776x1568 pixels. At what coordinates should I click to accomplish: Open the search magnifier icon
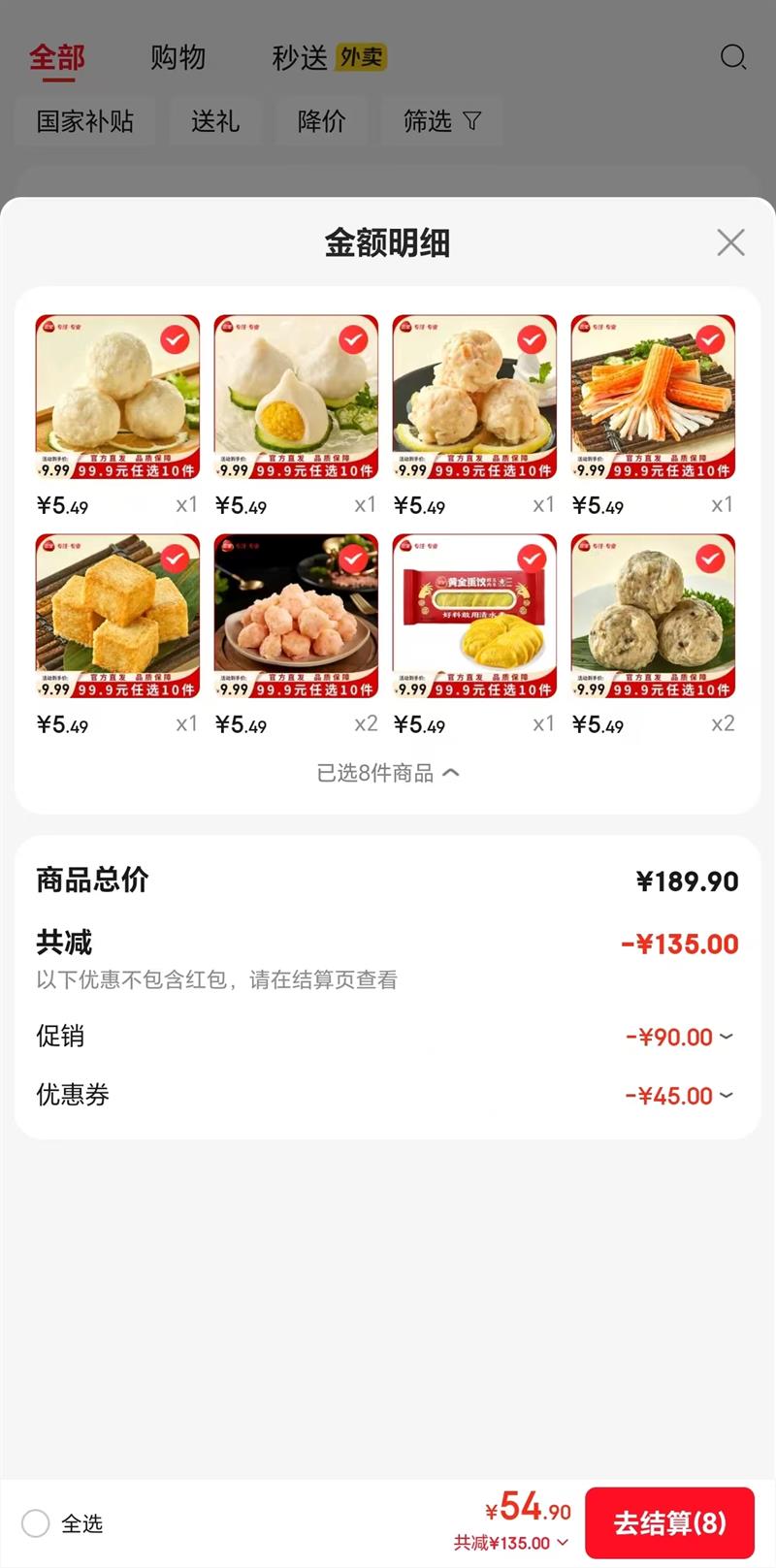733,57
